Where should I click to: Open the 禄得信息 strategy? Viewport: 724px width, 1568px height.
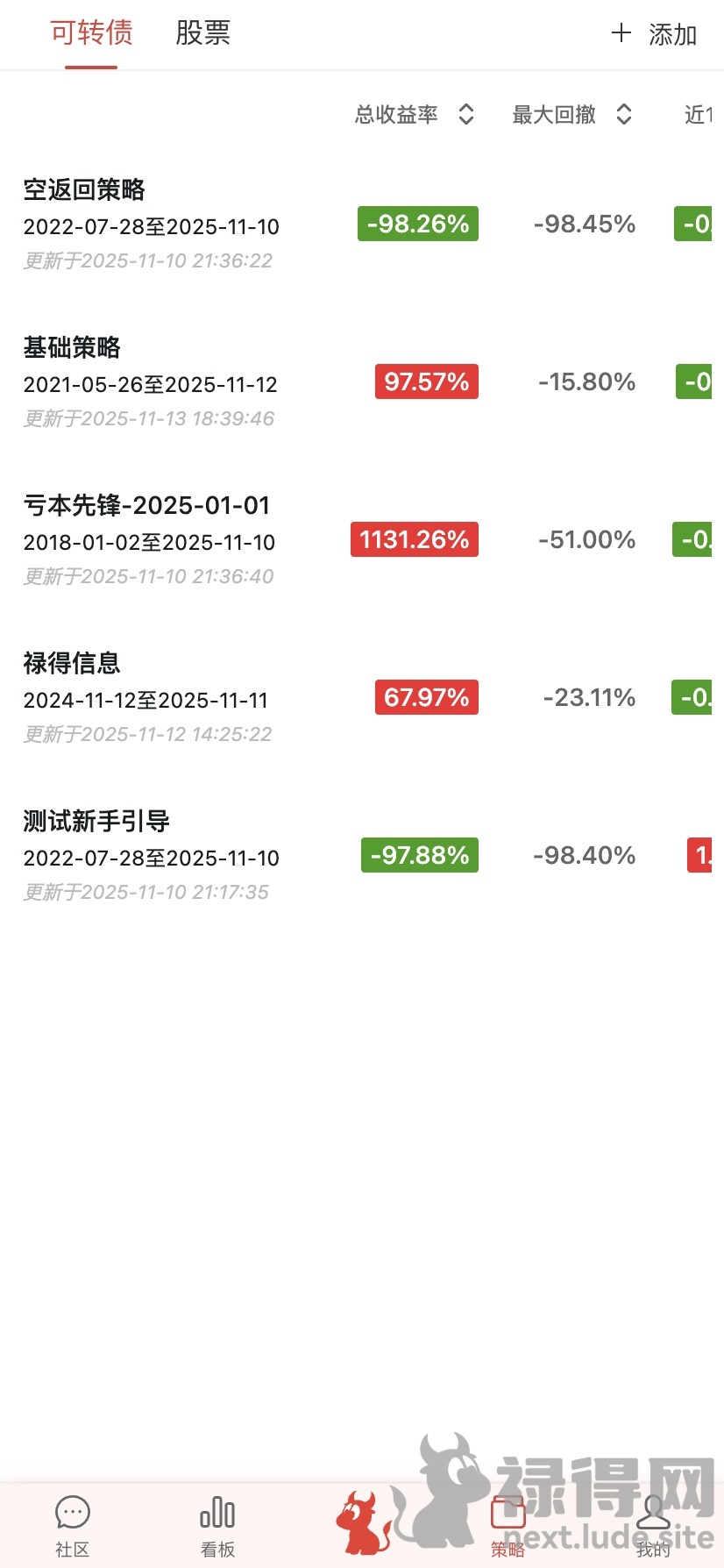pyautogui.click(x=72, y=663)
